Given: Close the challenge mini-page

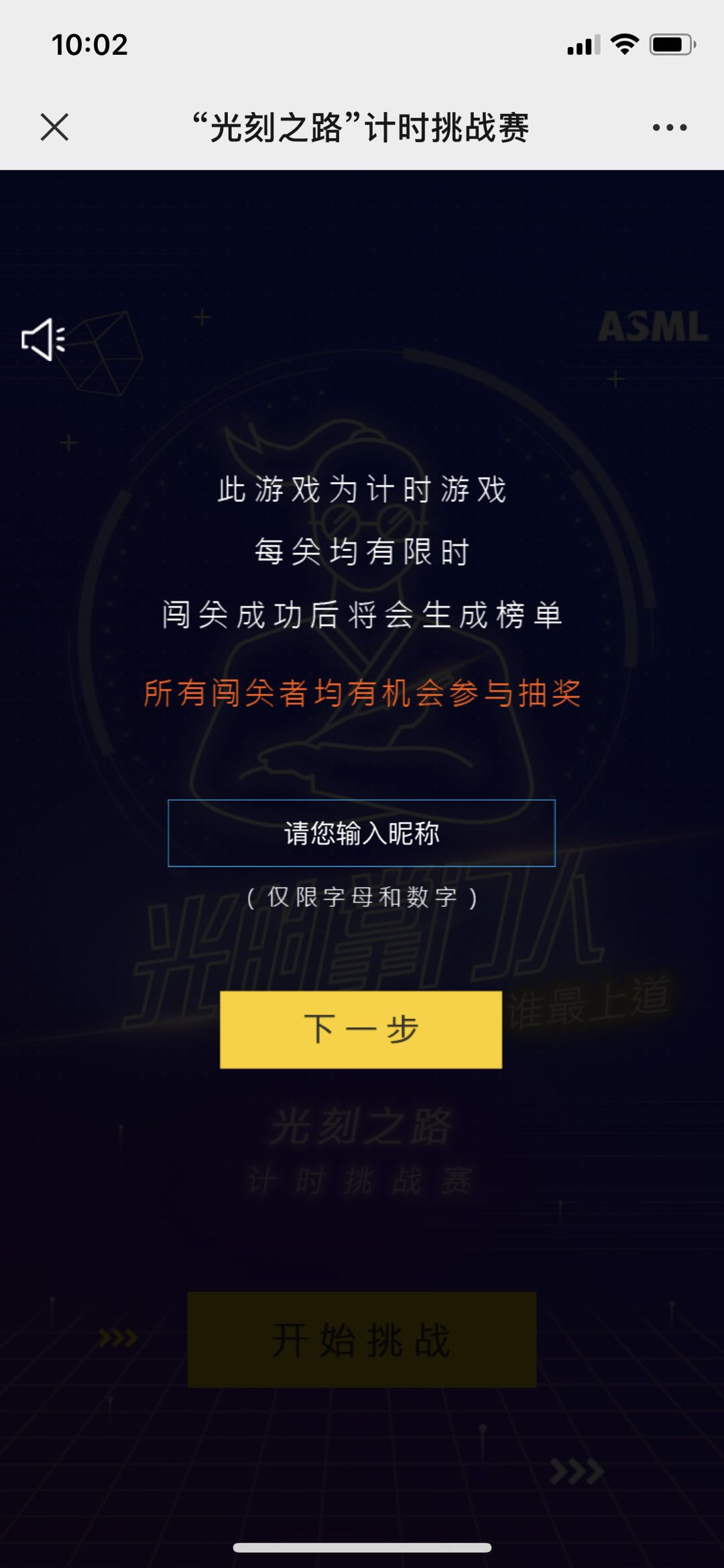Looking at the screenshot, I should pyautogui.click(x=54, y=127).
